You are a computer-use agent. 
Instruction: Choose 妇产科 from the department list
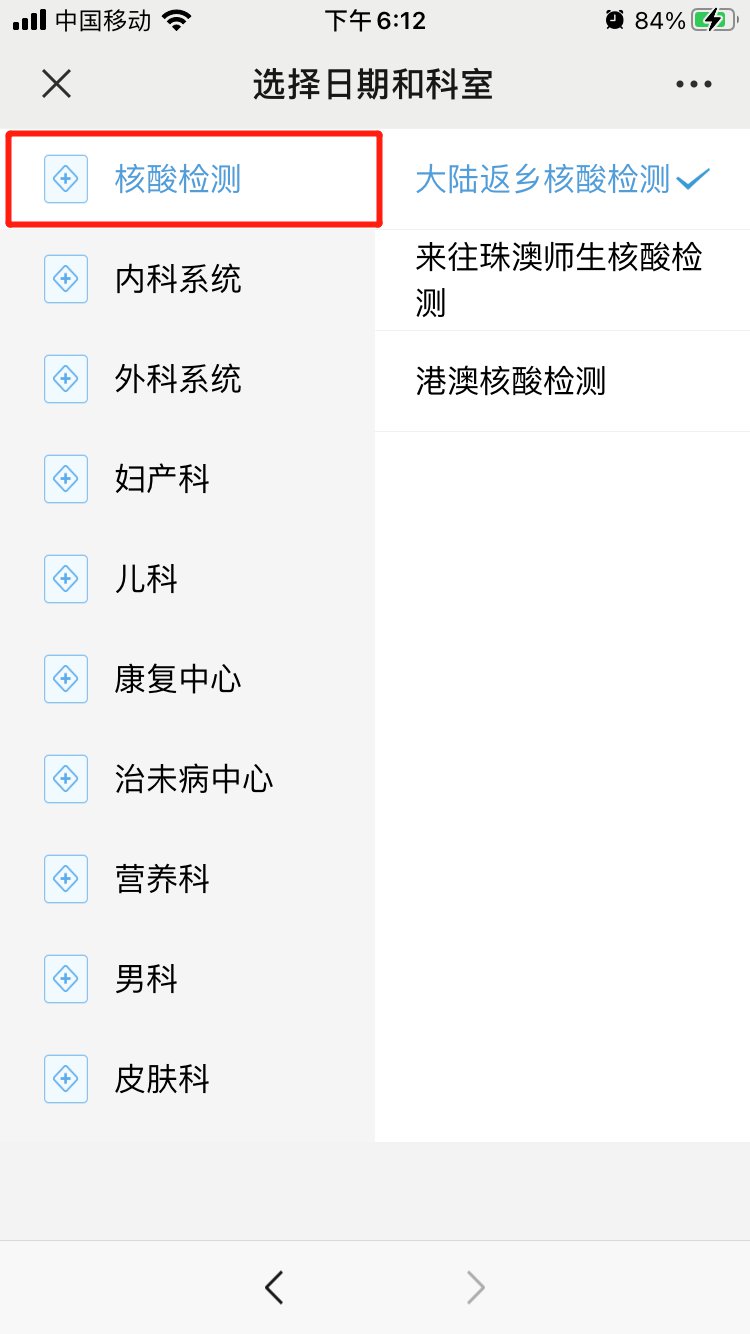(x=162, y=479)
